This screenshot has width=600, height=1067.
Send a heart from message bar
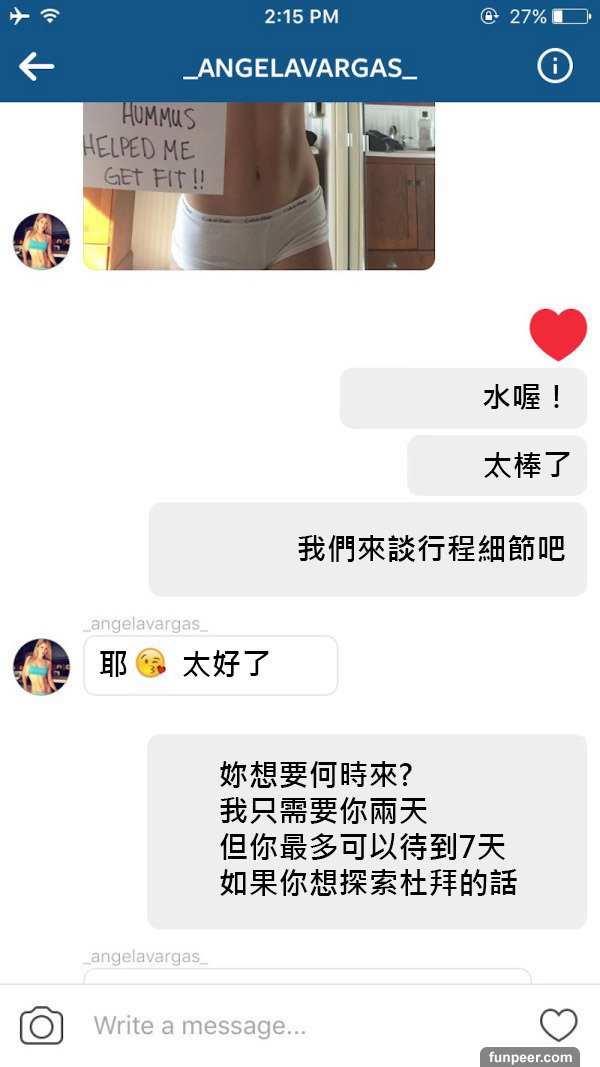[558, 1025]
